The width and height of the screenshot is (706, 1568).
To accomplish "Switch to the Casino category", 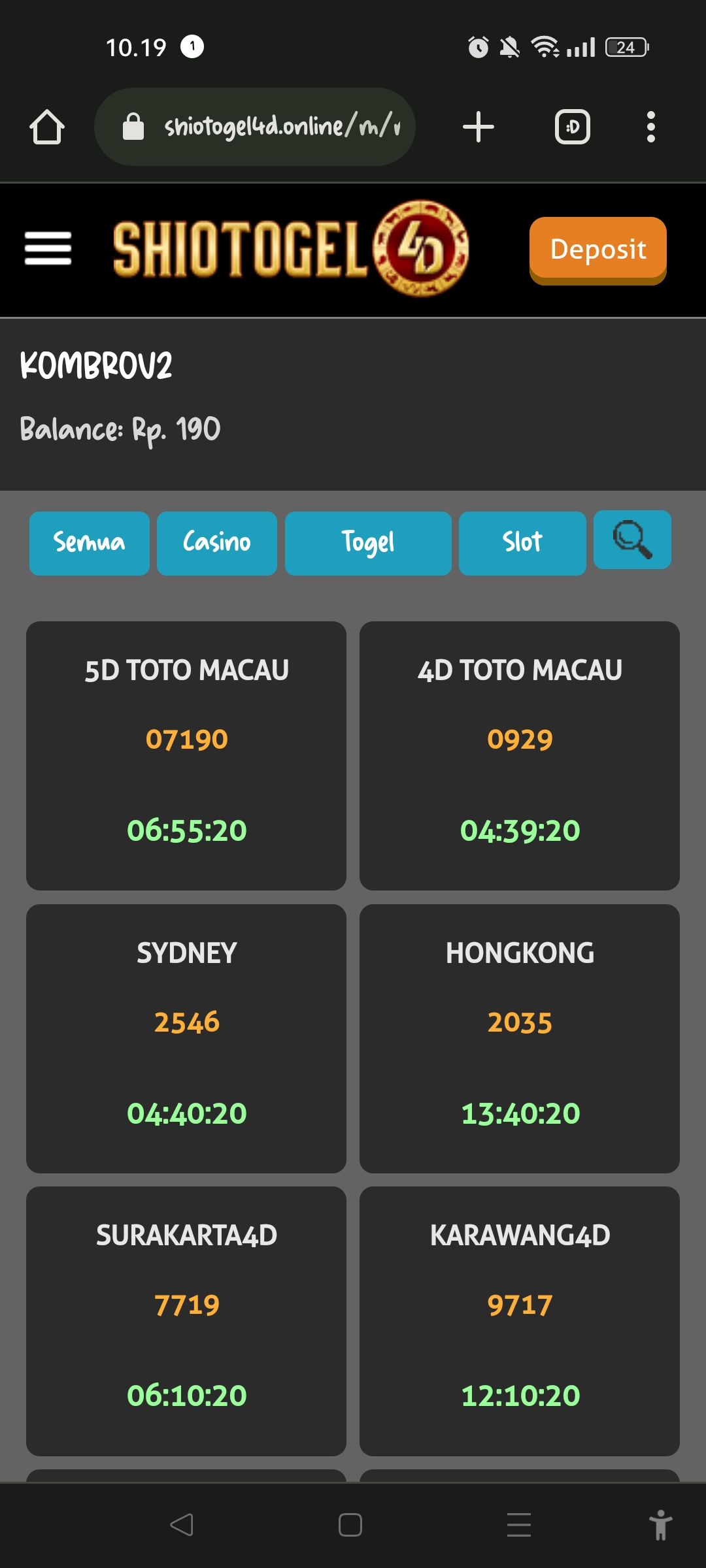I will [x=216, y=543].
